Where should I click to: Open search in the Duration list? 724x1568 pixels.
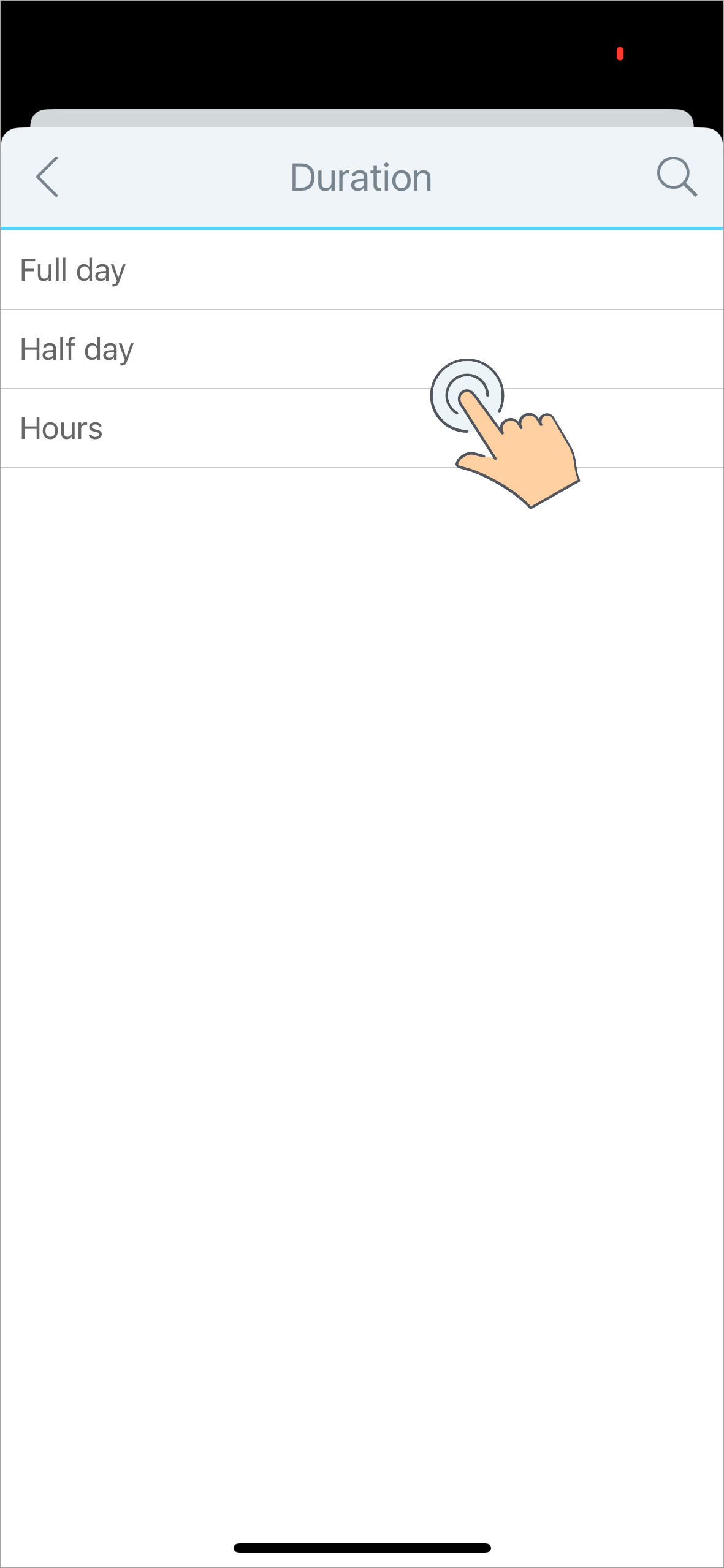[x=676, y=177]
